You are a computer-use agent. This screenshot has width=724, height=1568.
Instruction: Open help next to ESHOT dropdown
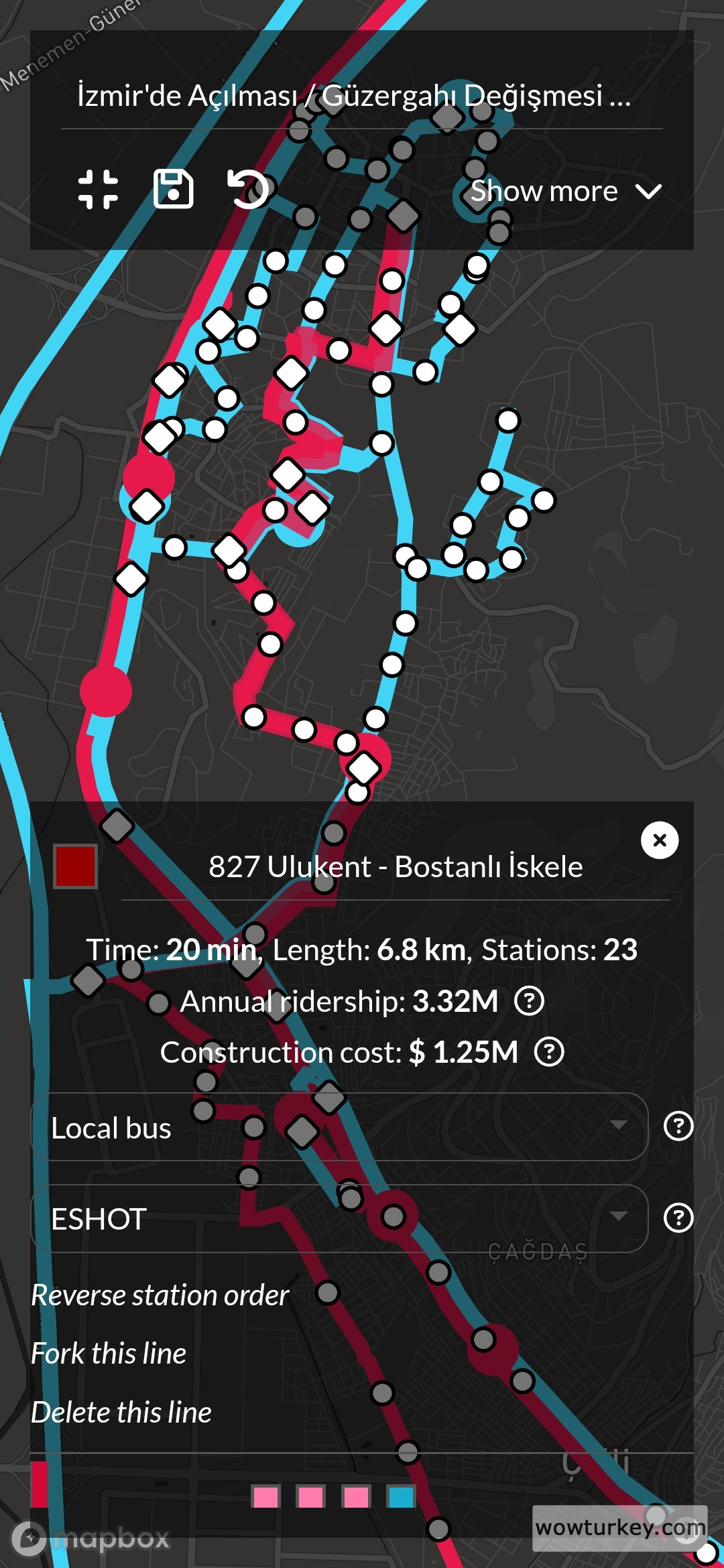pos(678,1218)
